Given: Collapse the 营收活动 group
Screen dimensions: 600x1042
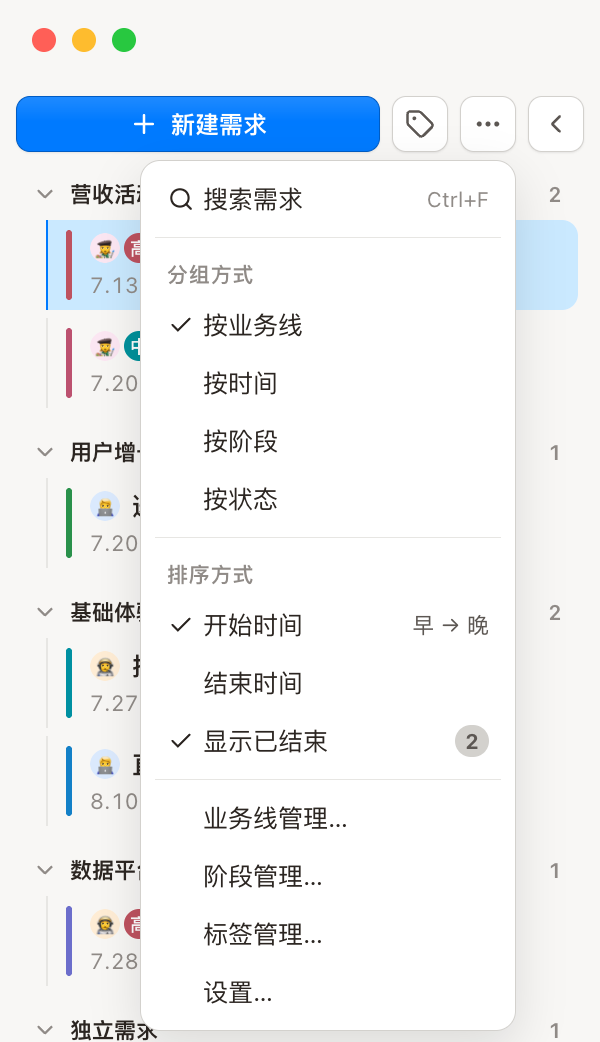Looking at the screenshot, I should (45, 195).
